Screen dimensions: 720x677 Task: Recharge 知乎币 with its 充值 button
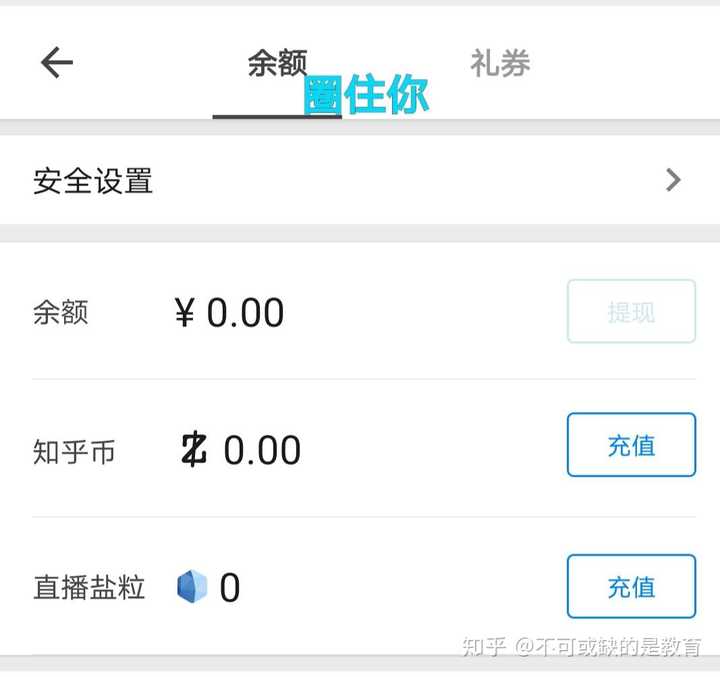[631, 445]
